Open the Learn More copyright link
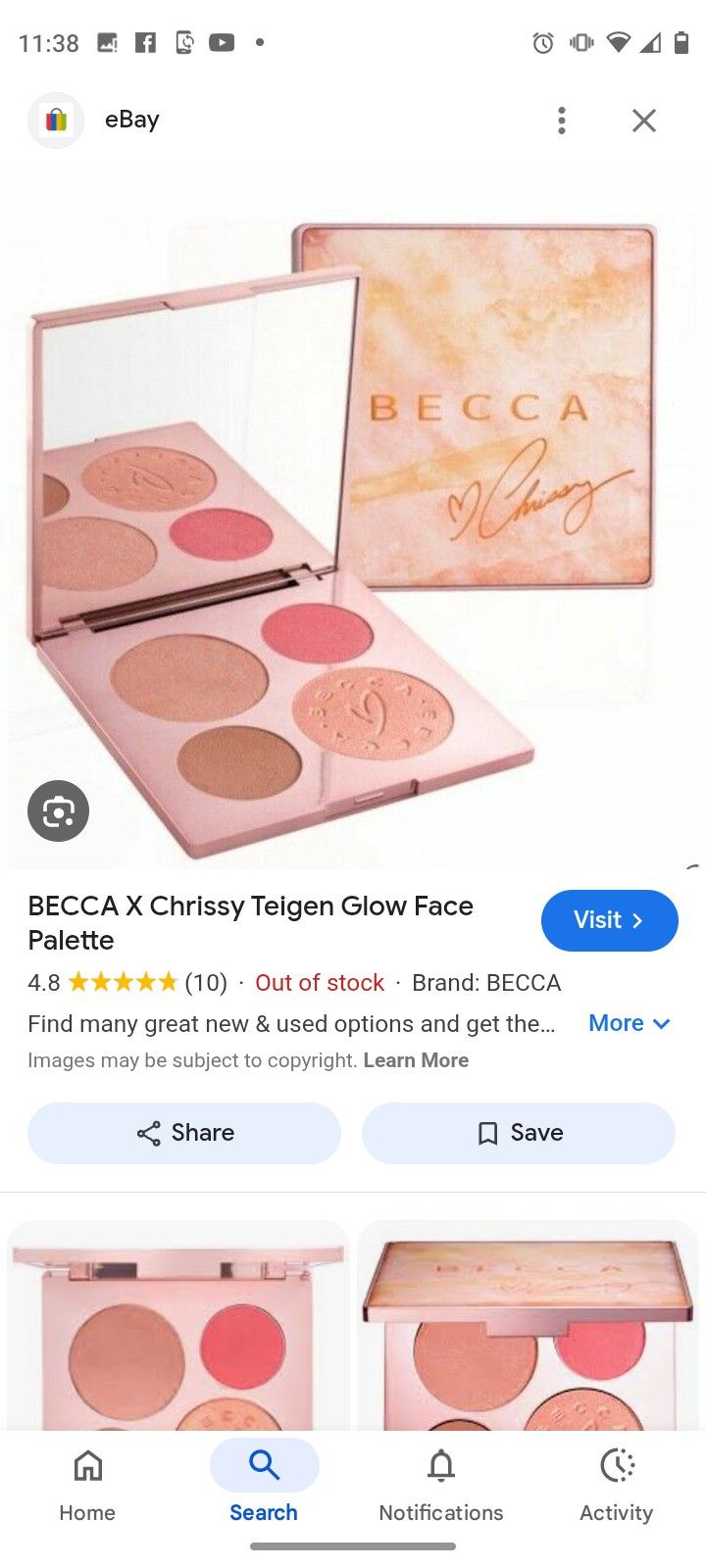Viewport: 706px width, 1568px height. [416, 1059]
